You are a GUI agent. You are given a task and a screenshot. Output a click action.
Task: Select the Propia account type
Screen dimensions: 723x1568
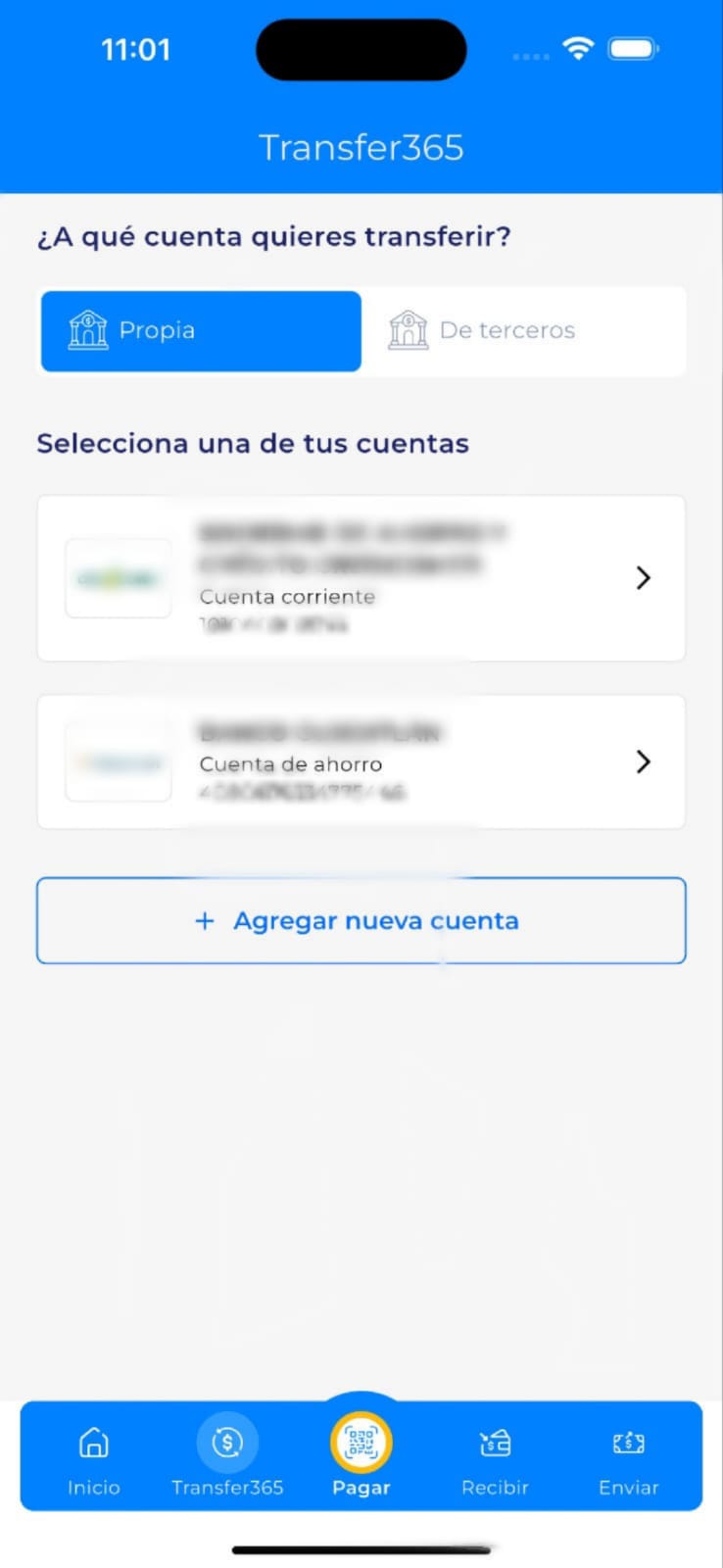pyautogui.click(x=201, y=331)
